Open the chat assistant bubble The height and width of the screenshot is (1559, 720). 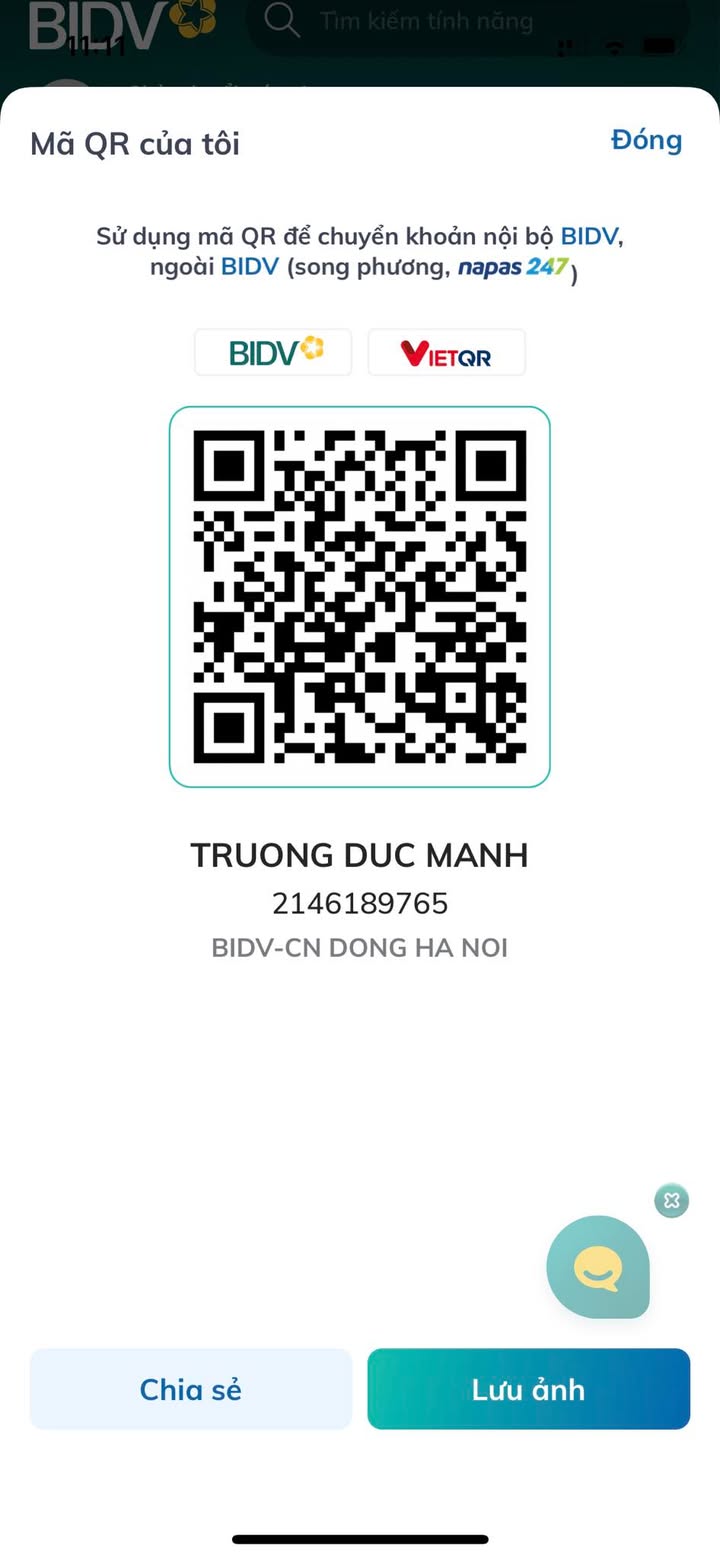point(598,1267)
